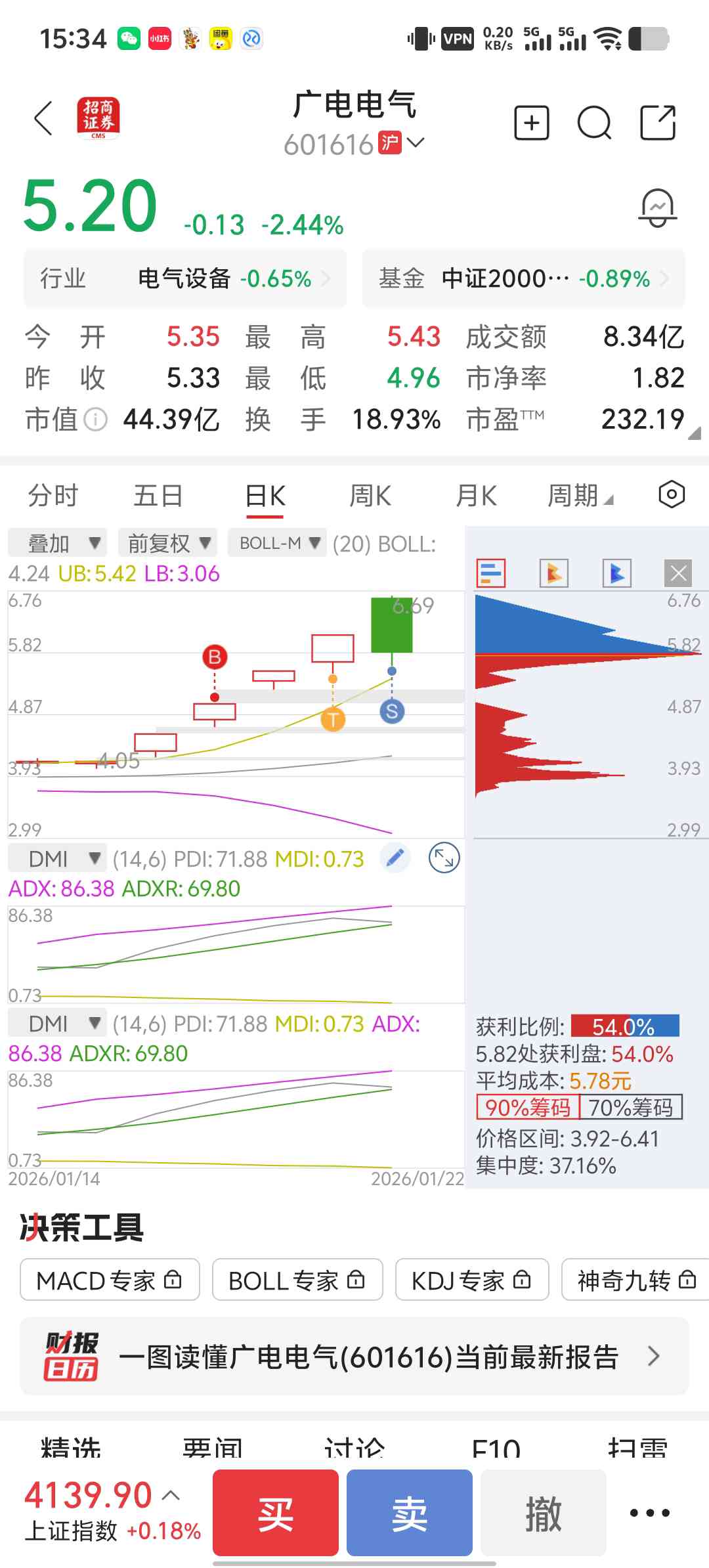
Task: Expand the BOLL-M indicator dropdown
Action: coord(276,543)
